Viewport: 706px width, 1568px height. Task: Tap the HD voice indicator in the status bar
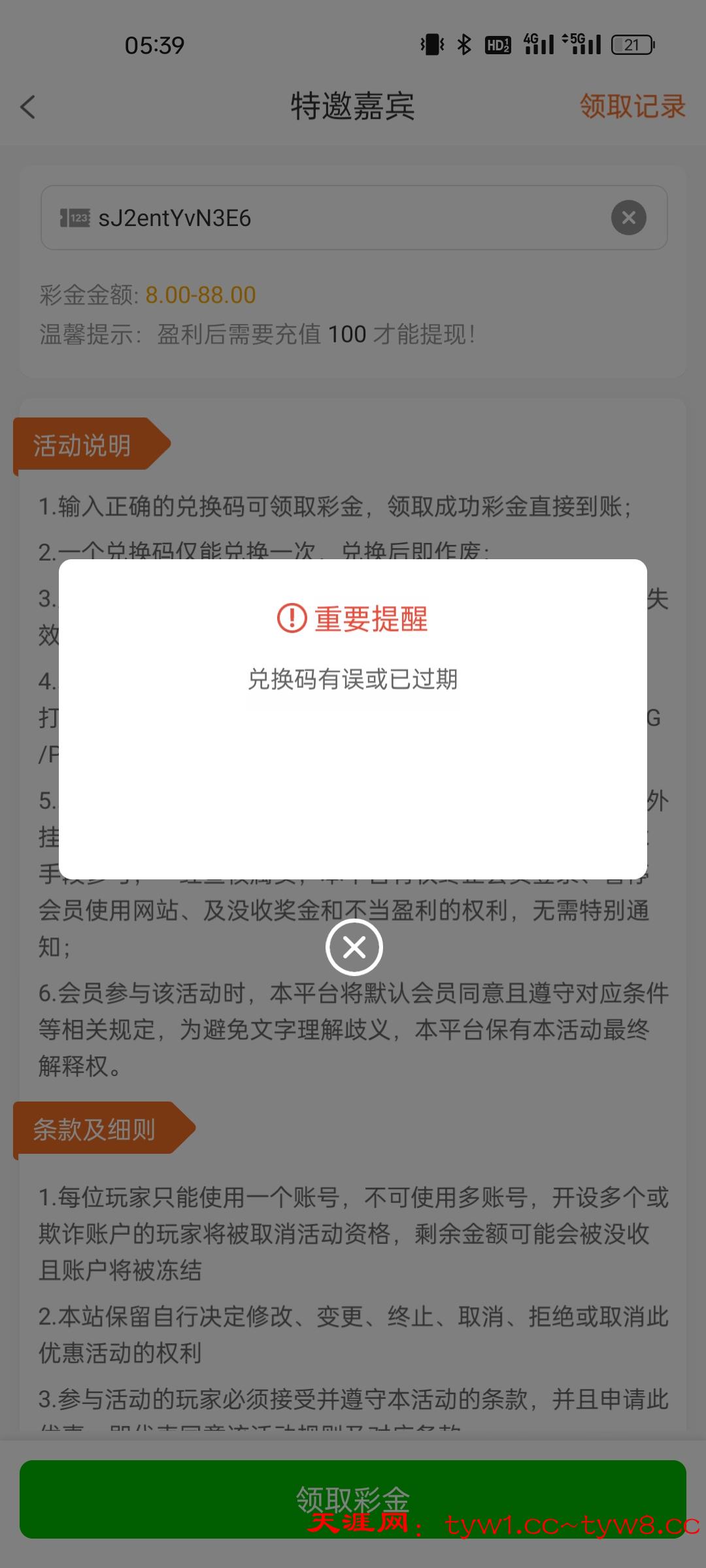point(498,44)
